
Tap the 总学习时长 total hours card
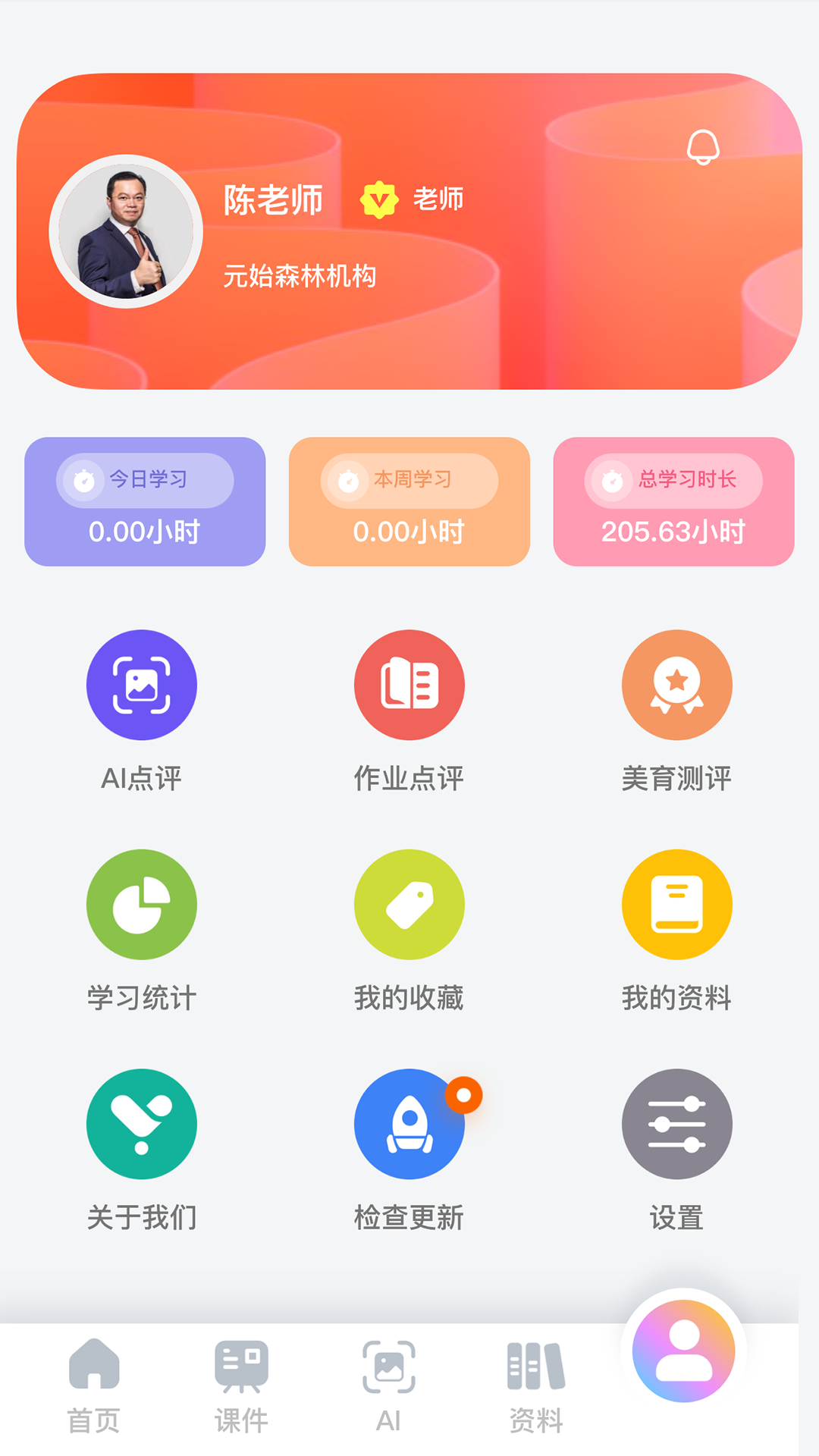[673, 502]
